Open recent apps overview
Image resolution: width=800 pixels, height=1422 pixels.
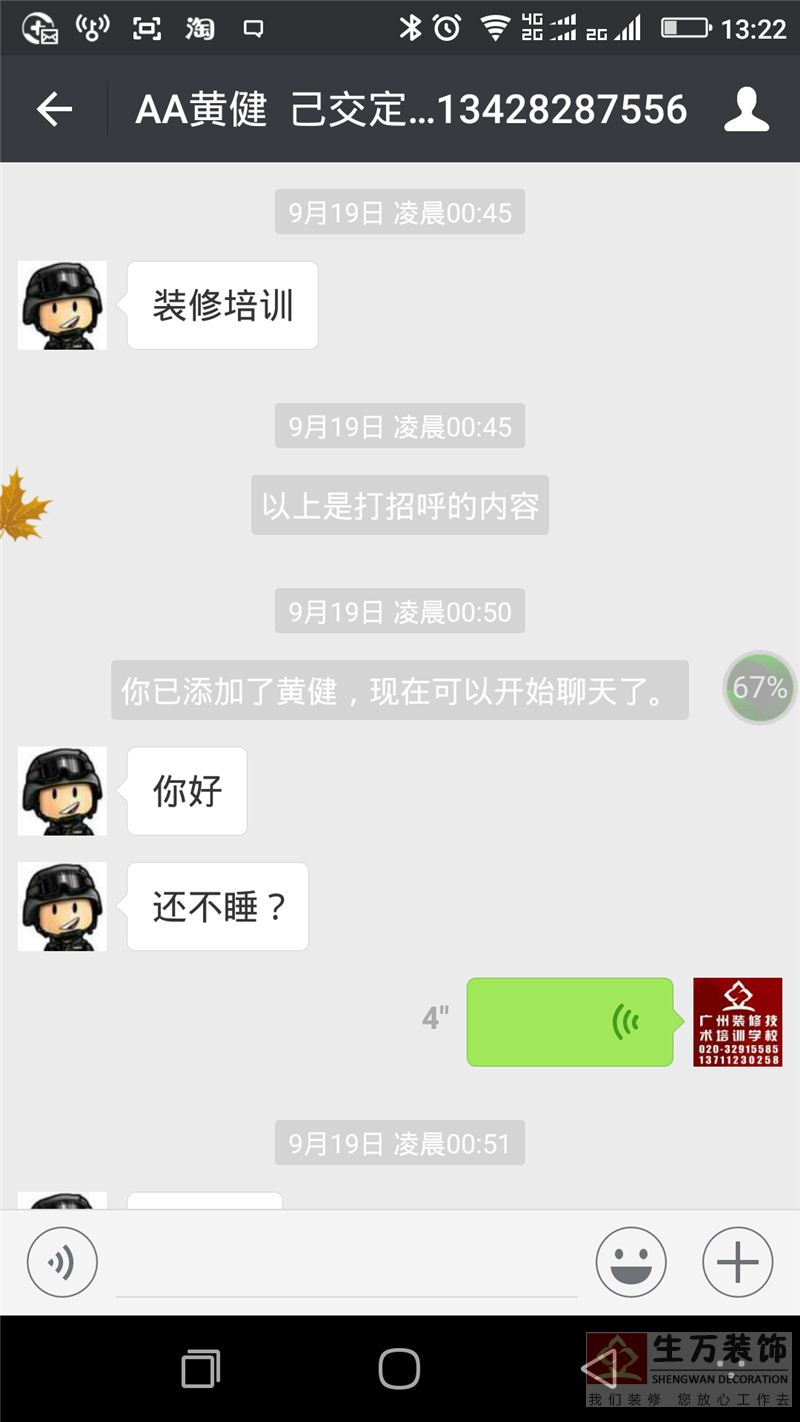point(201,1368)
